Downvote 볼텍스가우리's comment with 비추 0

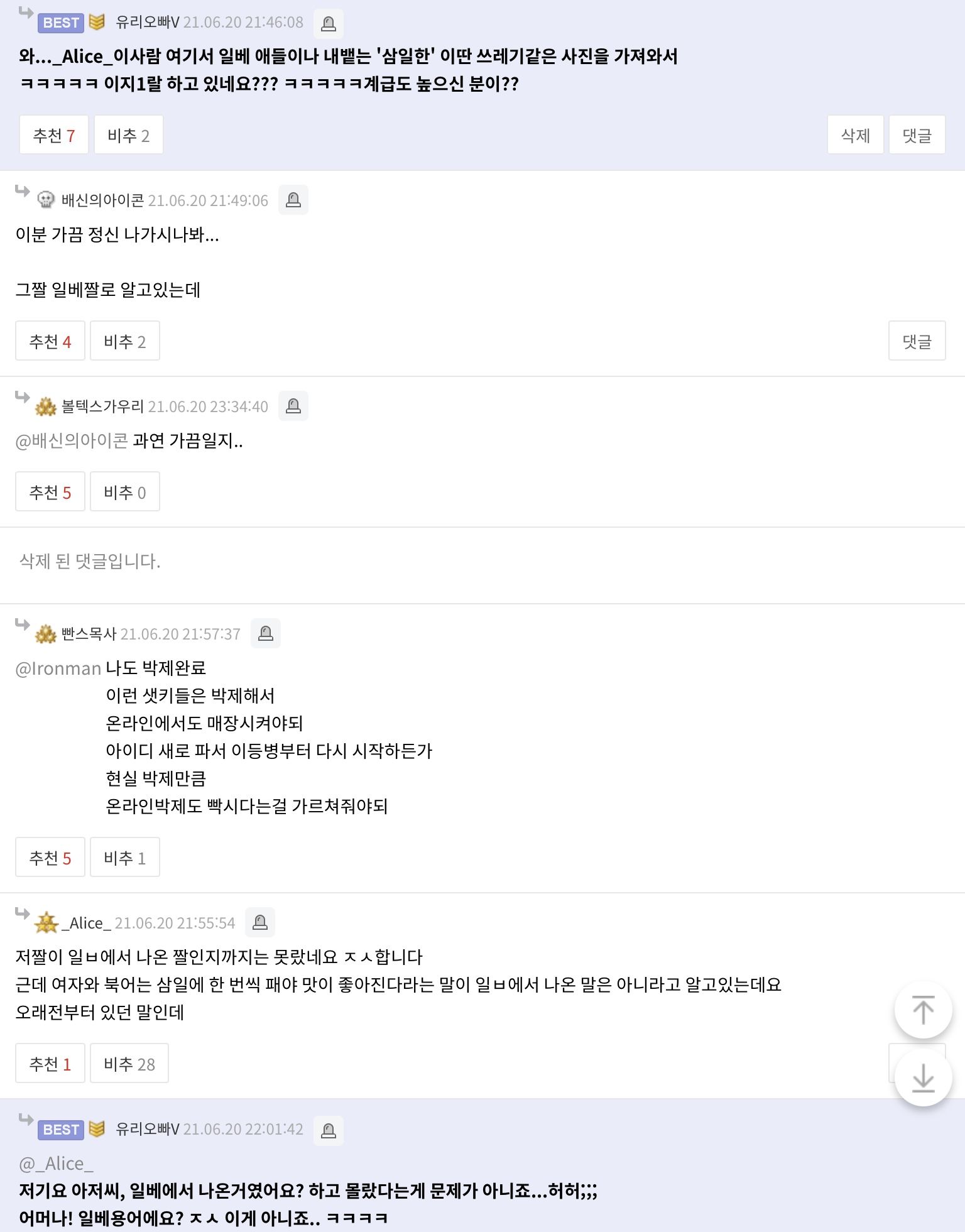(x=124, y=492)
